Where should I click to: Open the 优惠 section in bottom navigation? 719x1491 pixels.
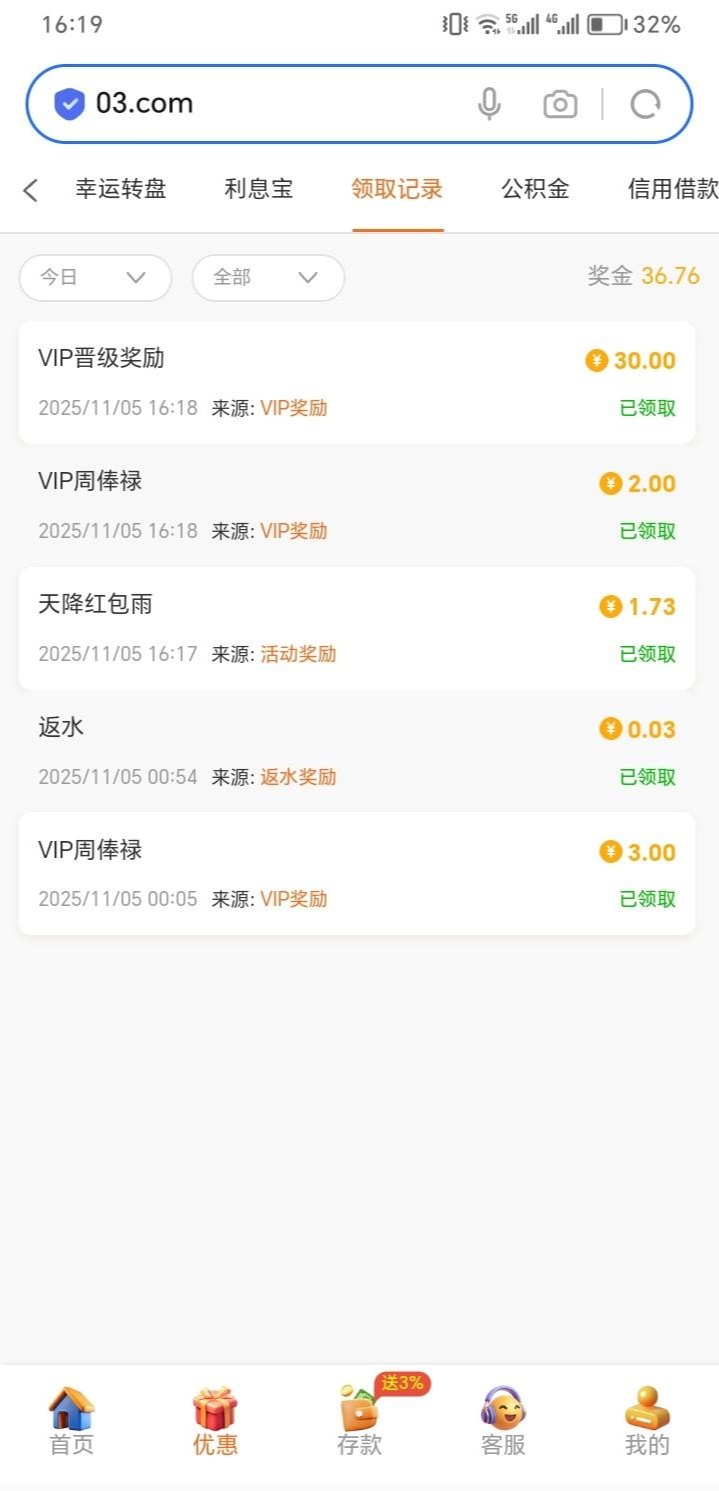coord(215,1421)
